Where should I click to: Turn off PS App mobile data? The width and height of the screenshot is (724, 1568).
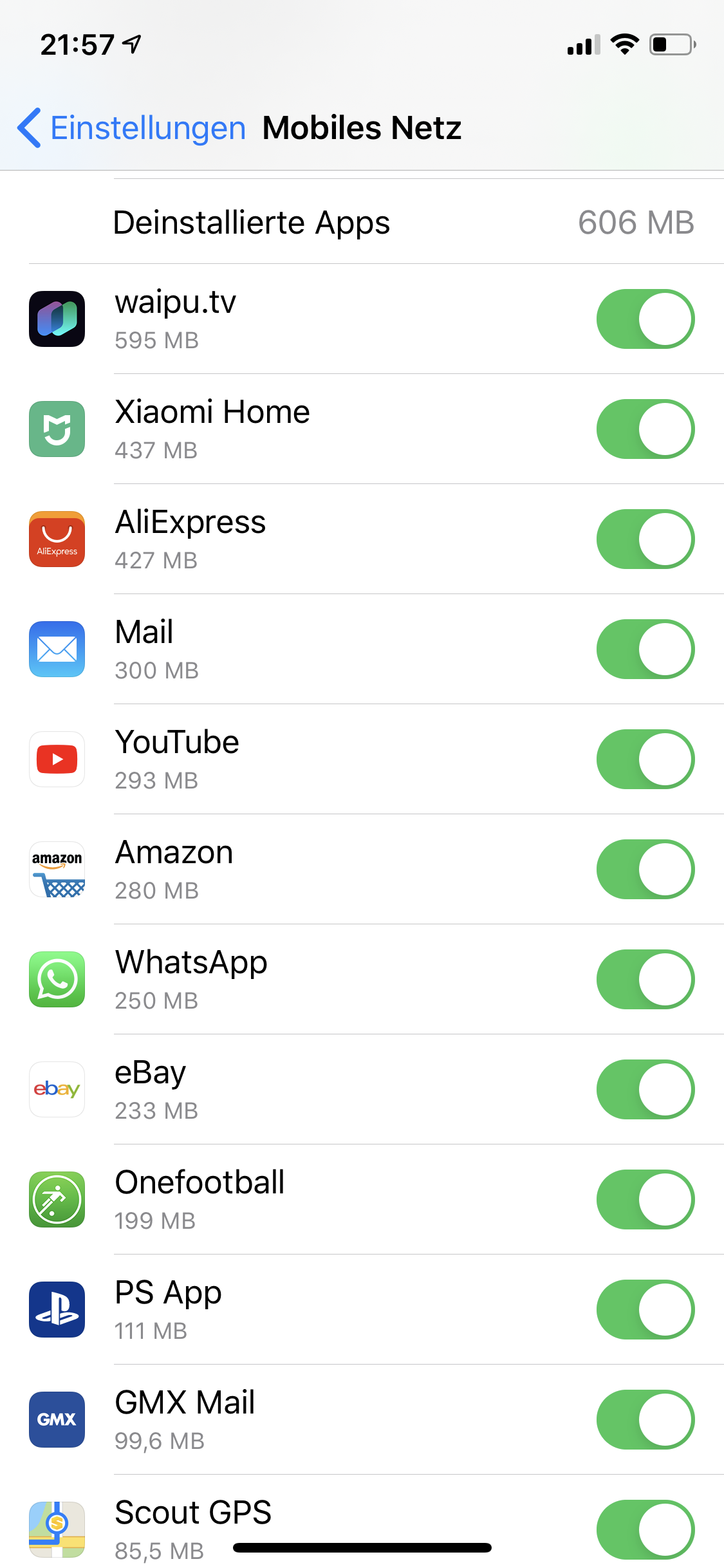click(x=645, y=1310)
